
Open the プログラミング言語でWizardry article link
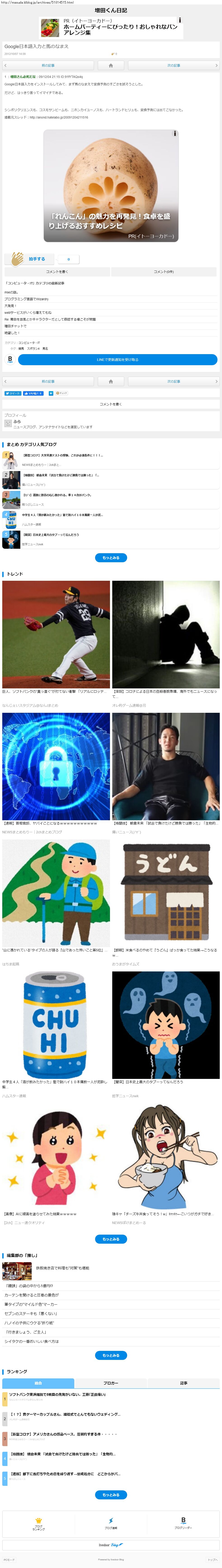click(x=27, y=299)
